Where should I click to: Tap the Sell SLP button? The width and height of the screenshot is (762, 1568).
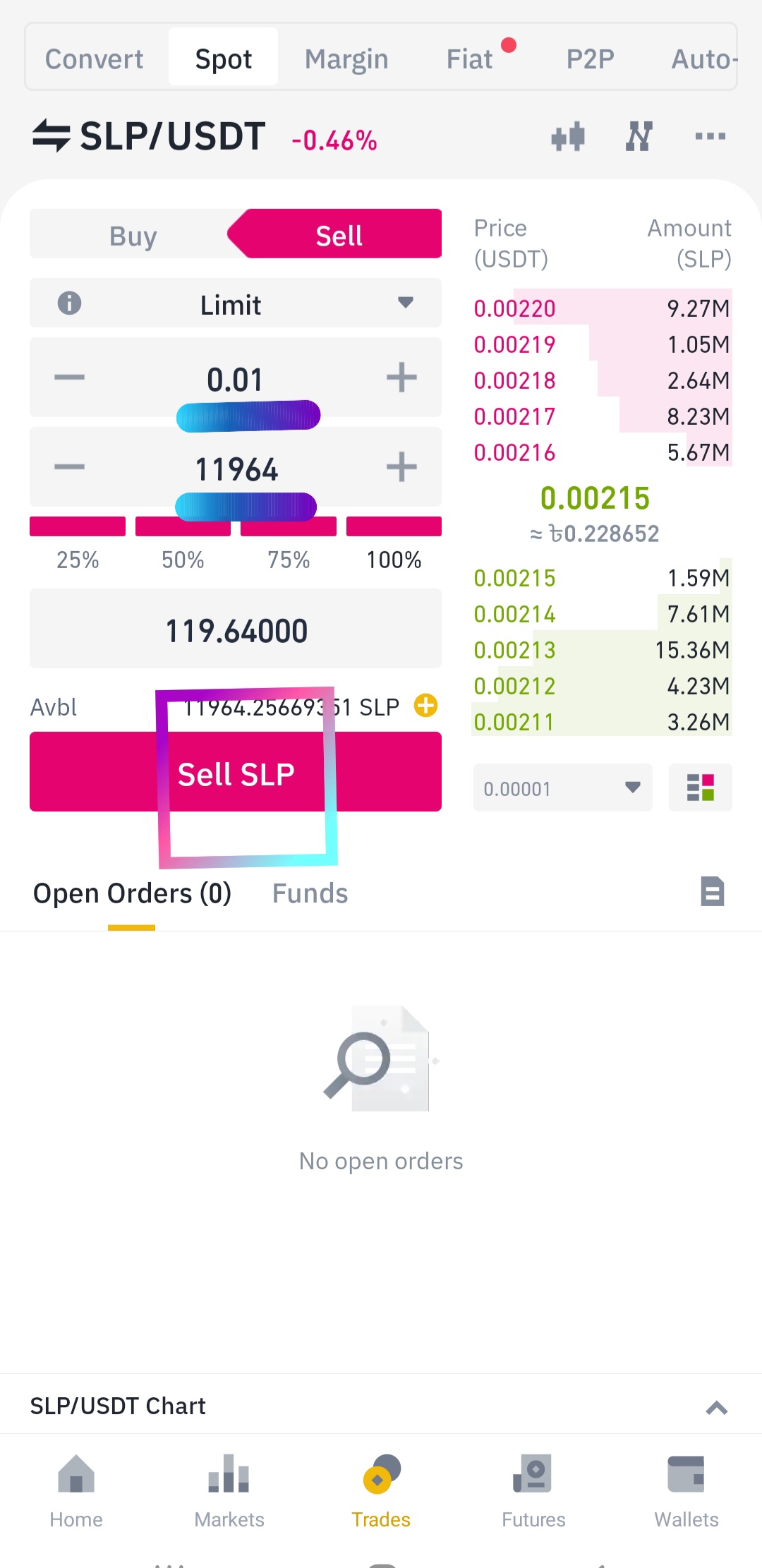coord(236,772)
